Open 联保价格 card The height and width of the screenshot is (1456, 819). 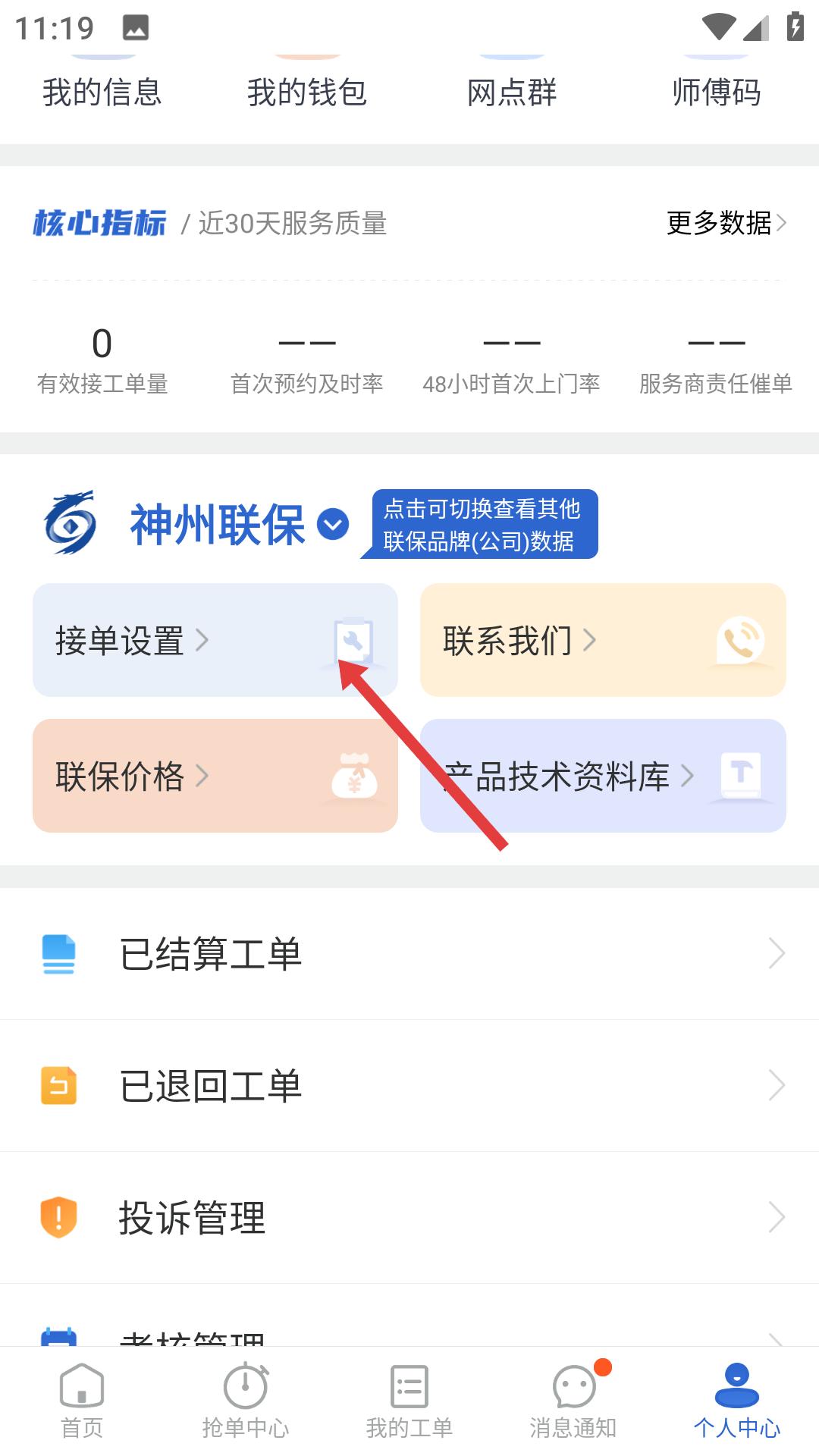(215, 776)
